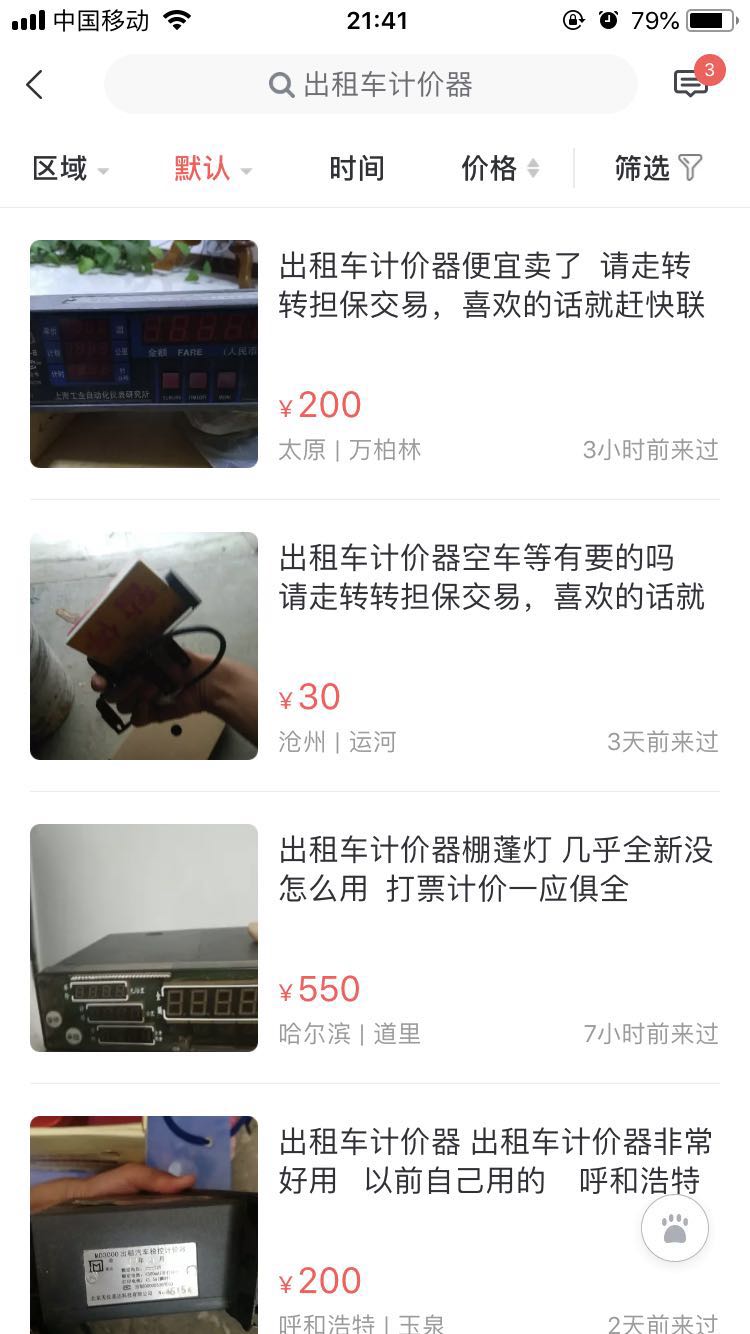The image size is (750, 1334).
Task: Click the first taxi meter photo thumbnail
Action: pyautogui.click(x=143, y=353)
